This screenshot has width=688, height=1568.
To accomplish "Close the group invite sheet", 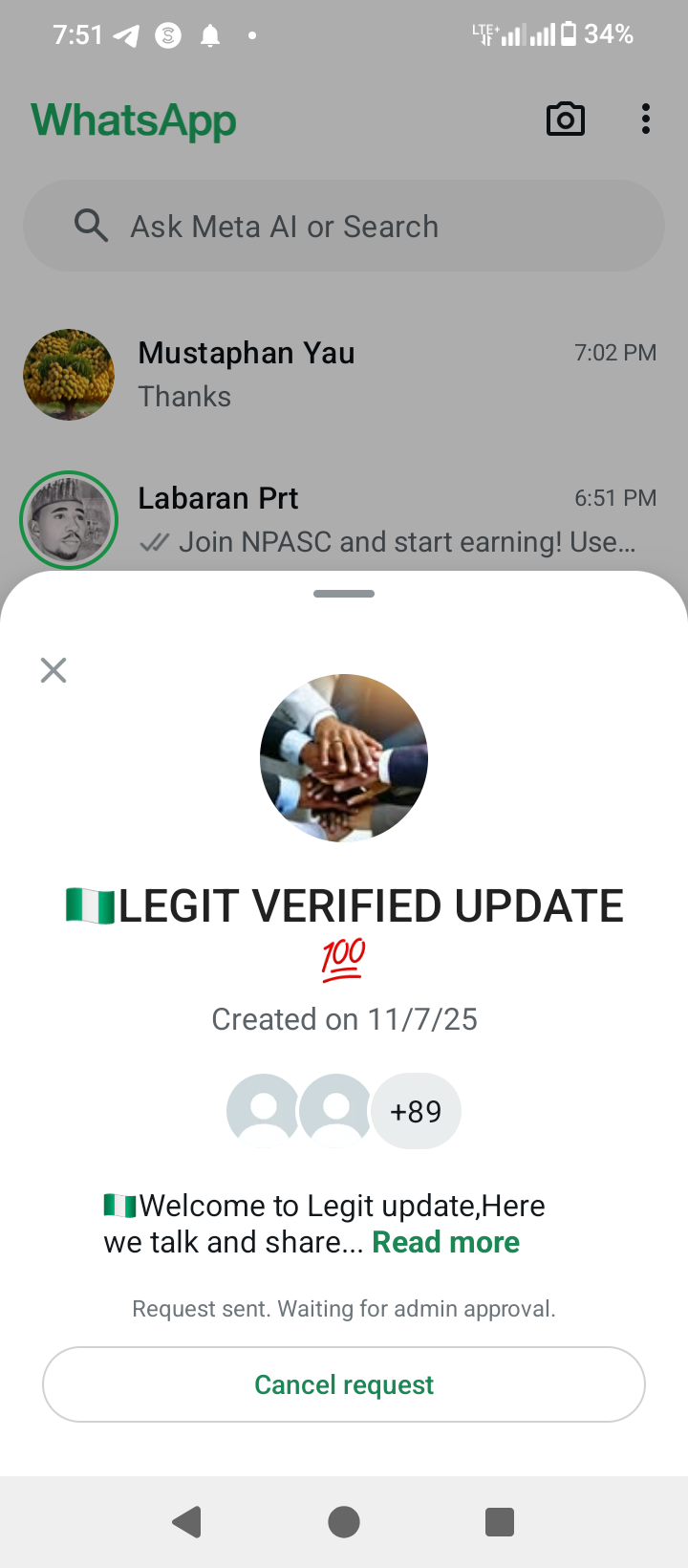I will (x=54, y=670).
